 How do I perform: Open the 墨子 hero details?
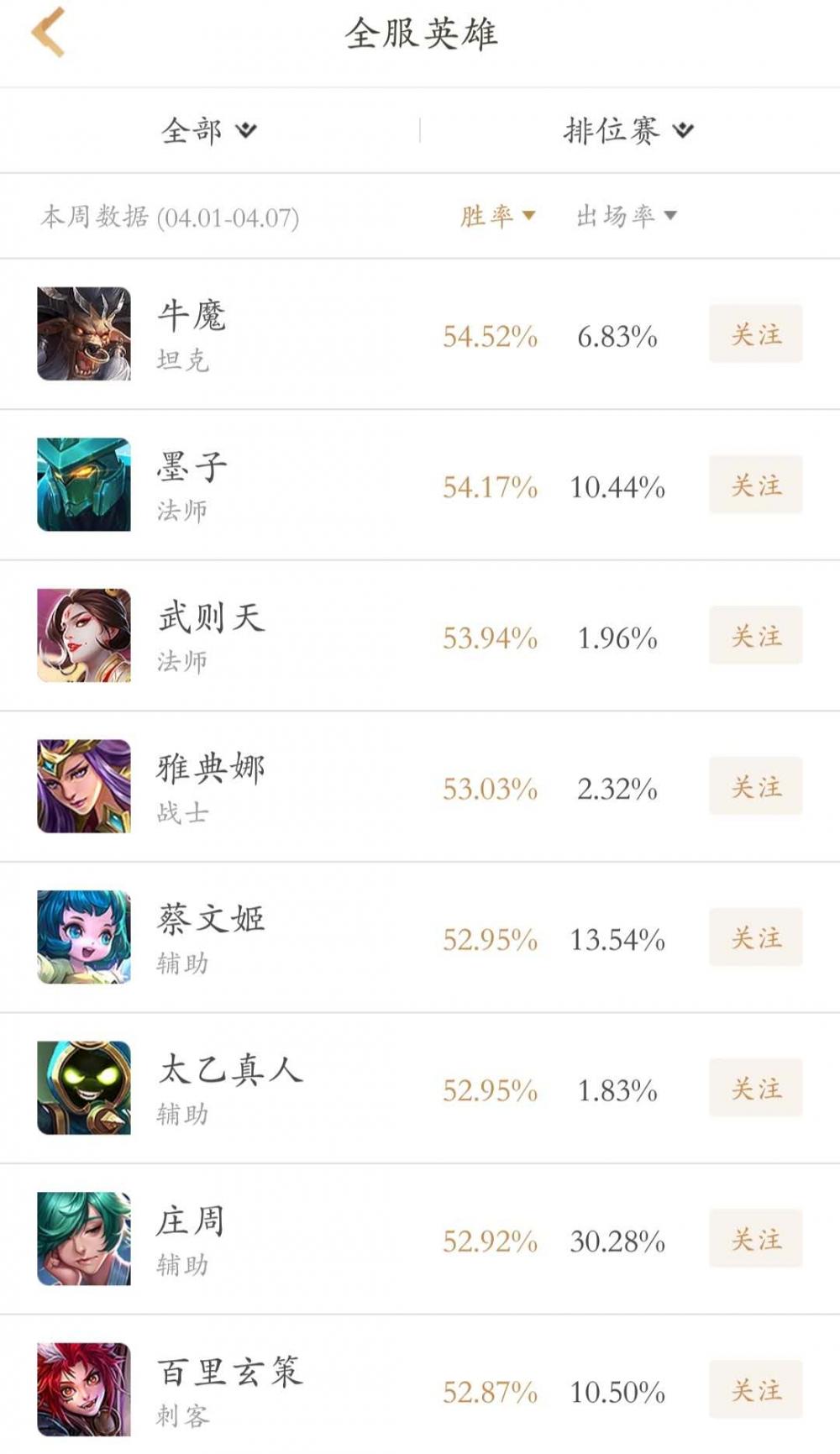tap(192, 485)
